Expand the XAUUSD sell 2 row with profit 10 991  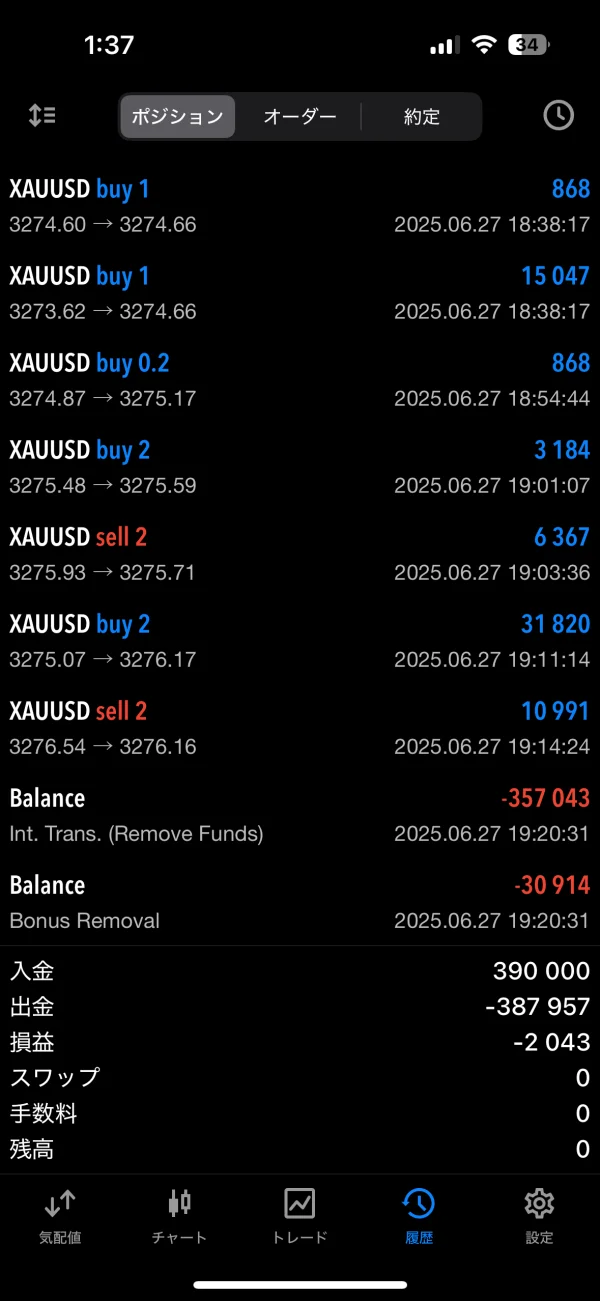pyautogui.click(x=300, y=727)
